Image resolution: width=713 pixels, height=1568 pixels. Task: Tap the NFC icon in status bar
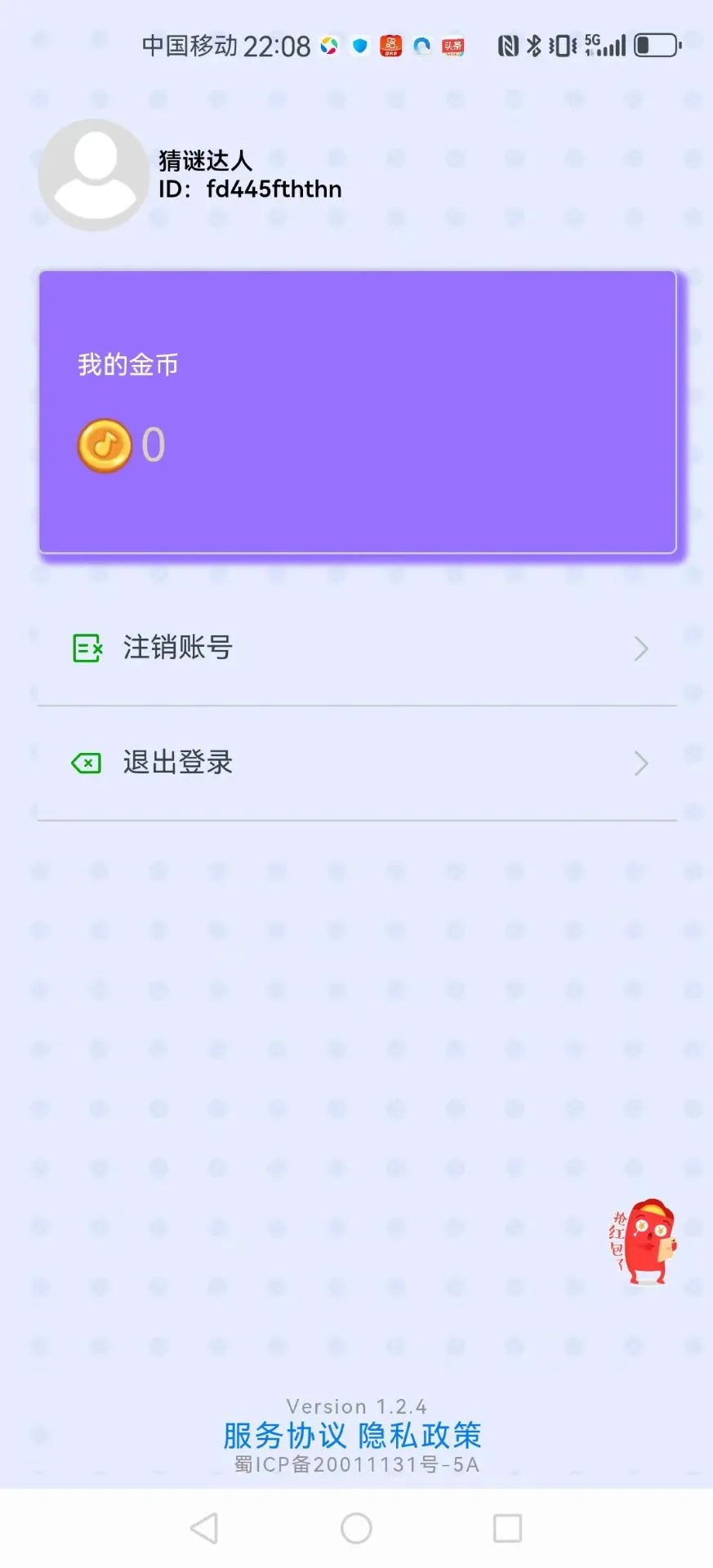click(506, 47)
